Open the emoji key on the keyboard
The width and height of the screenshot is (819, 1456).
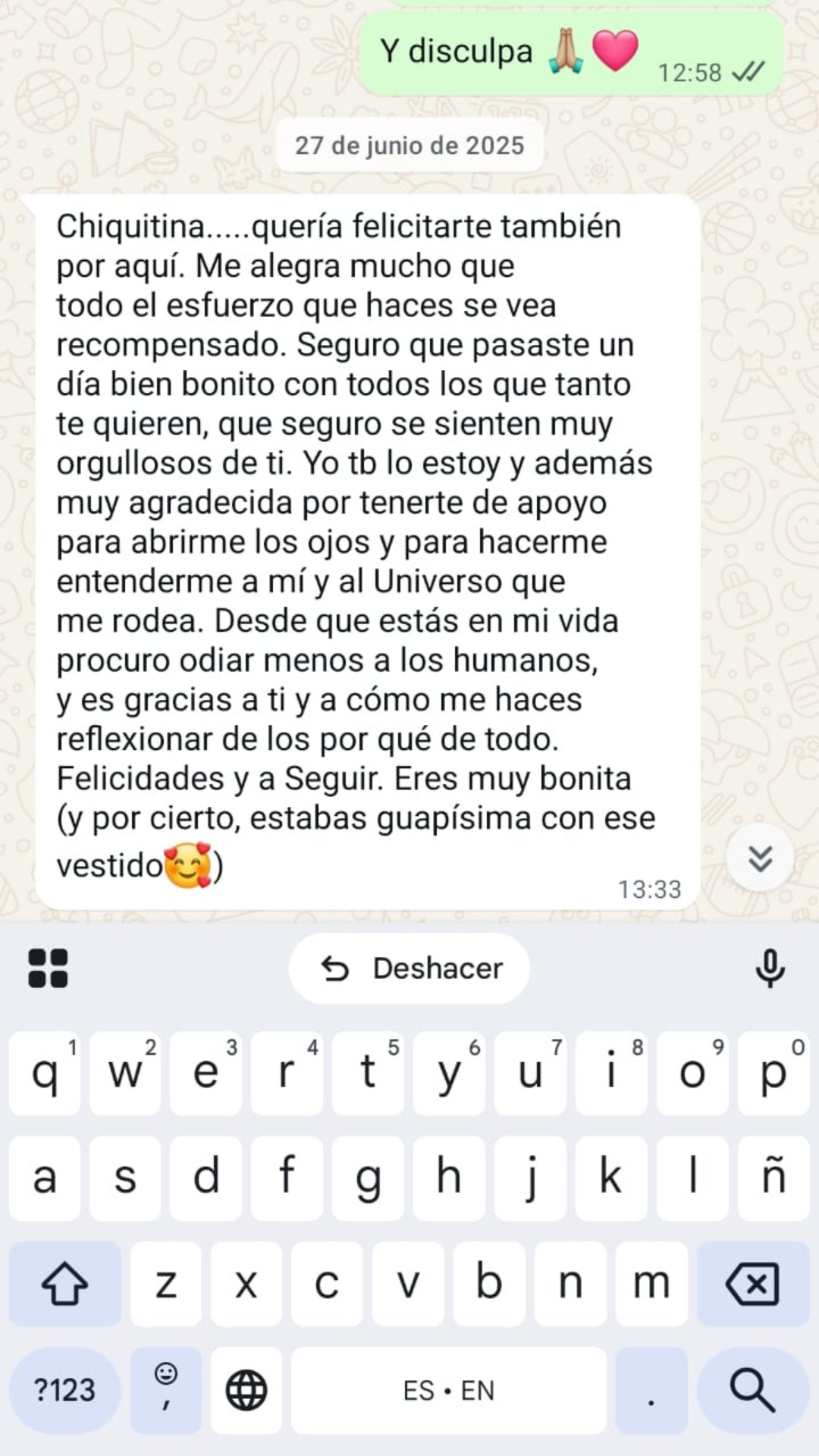(166, 1390)
